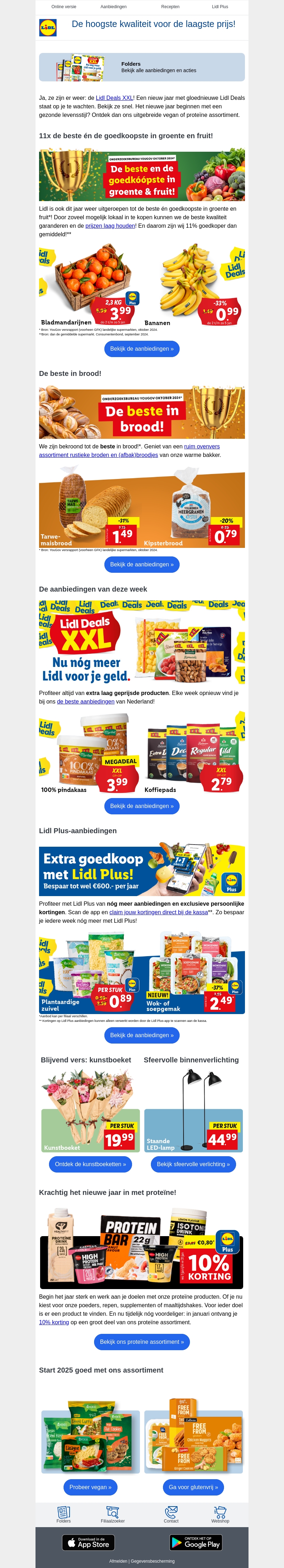Open Filiaalzoeker in the footer

113,1514
